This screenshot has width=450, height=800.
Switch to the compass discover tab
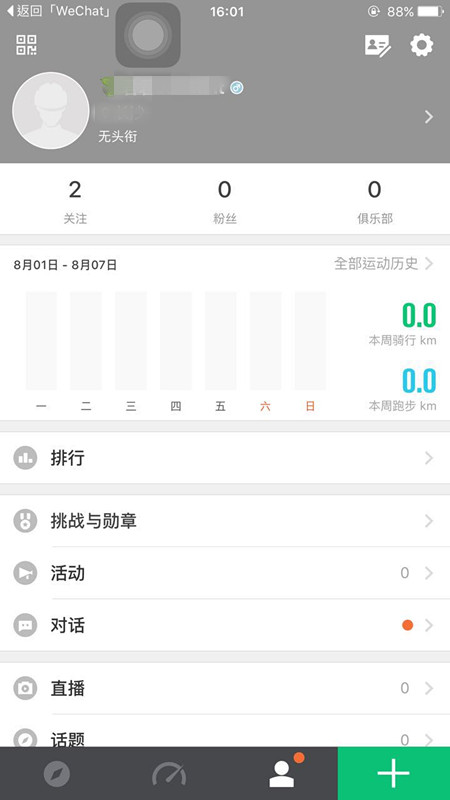(x=56, y=774)
